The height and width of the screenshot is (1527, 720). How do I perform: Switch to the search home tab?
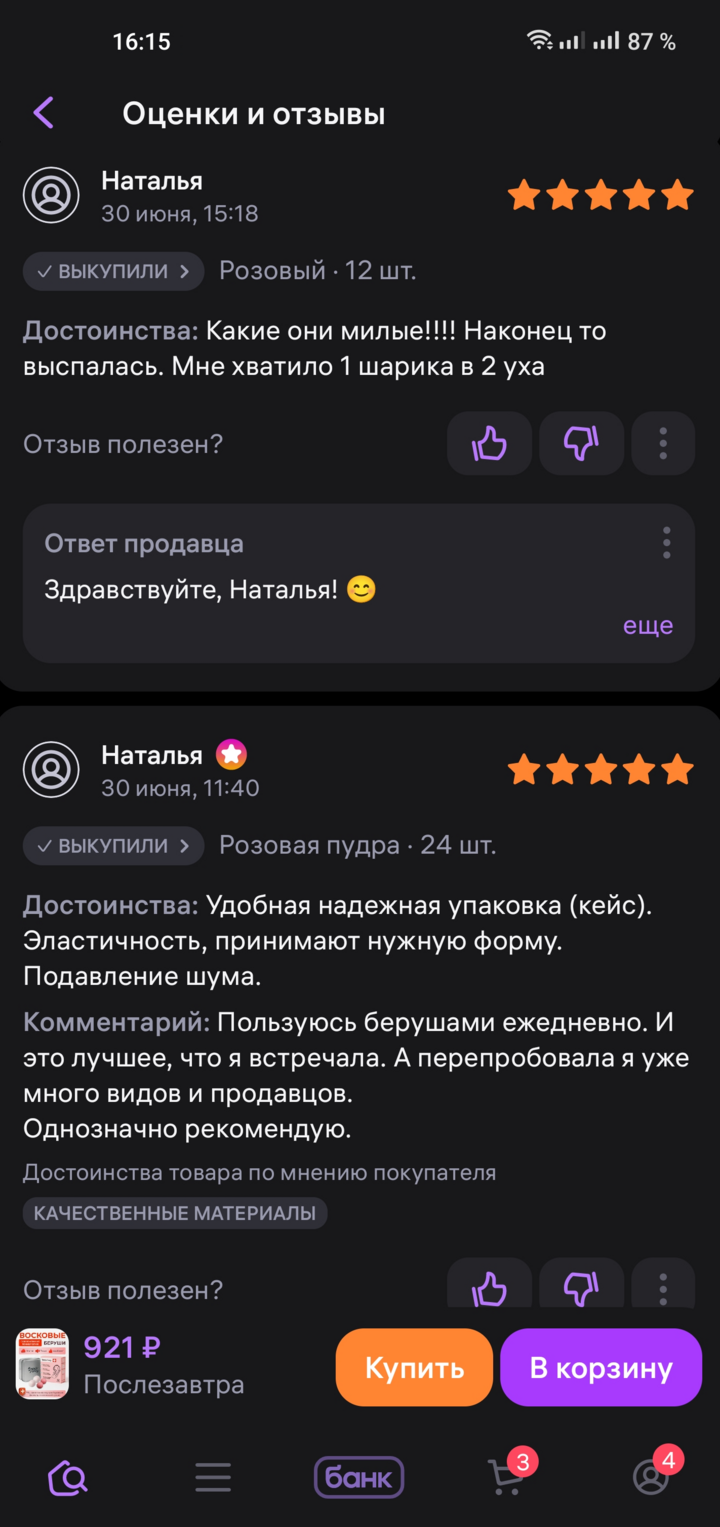[68, 1477]
